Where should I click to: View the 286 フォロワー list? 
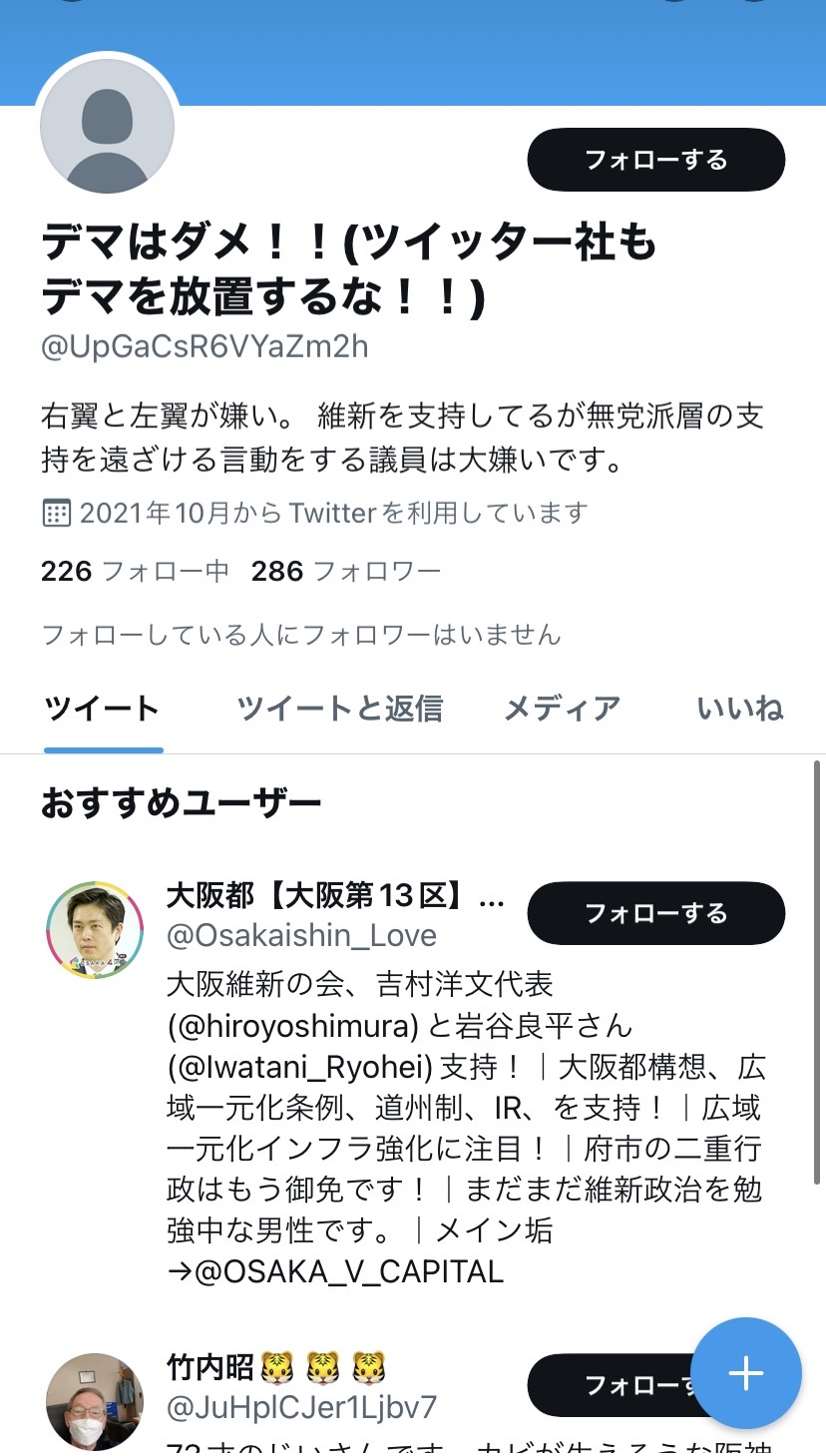pyautogui.click(x=345, y=571)
